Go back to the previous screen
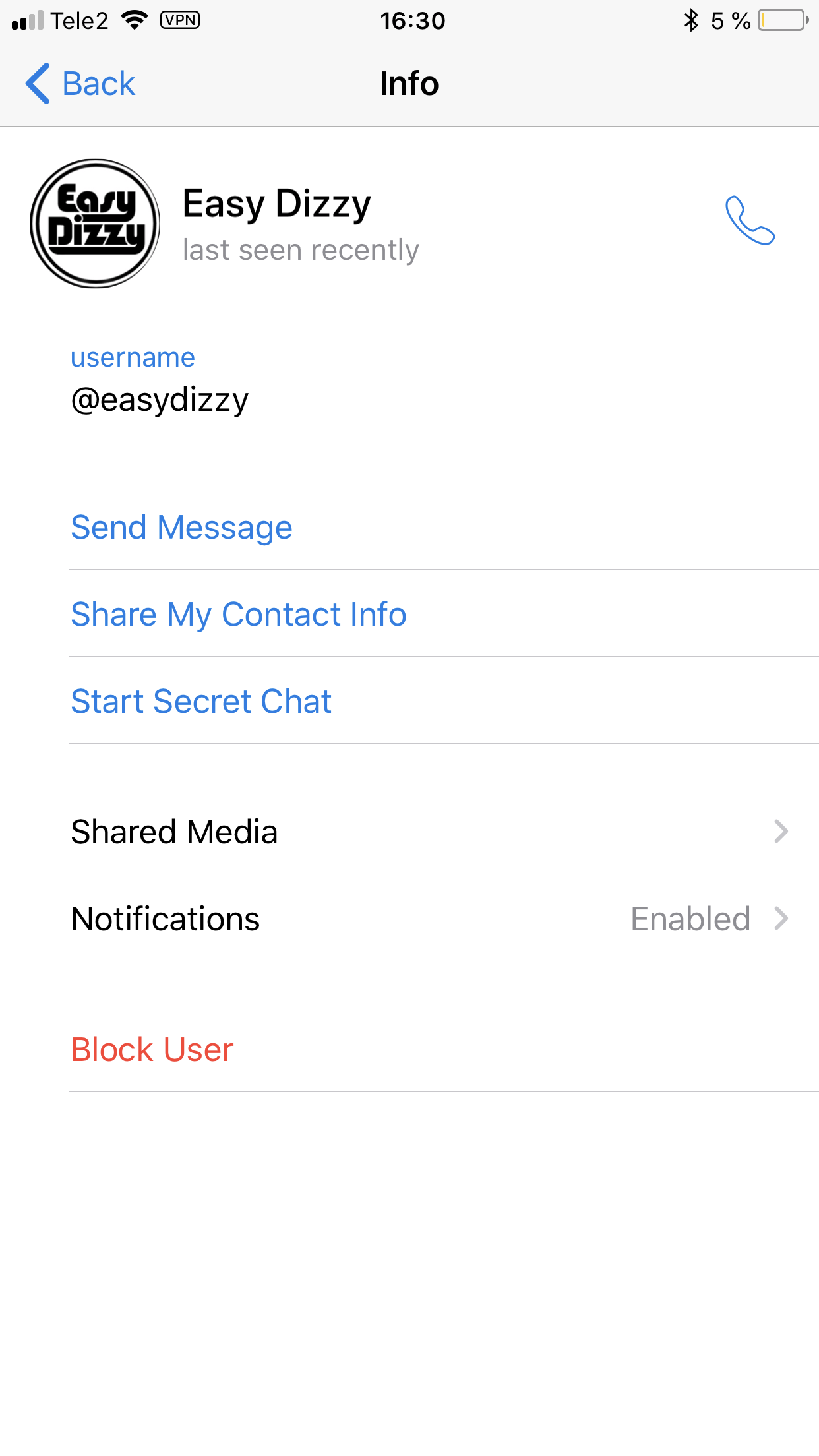The width and height of the screenshot is (819, 1456). coord(80,84)
